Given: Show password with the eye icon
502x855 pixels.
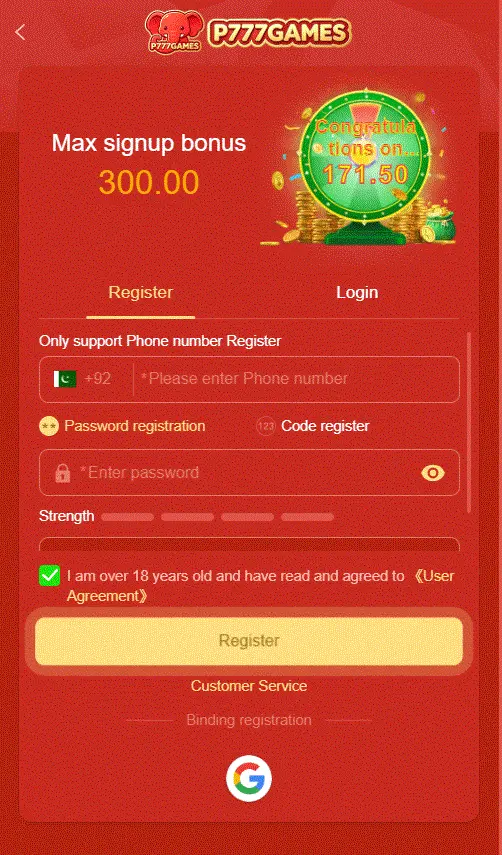Looking at the screenshot, I should coord(433,473).
